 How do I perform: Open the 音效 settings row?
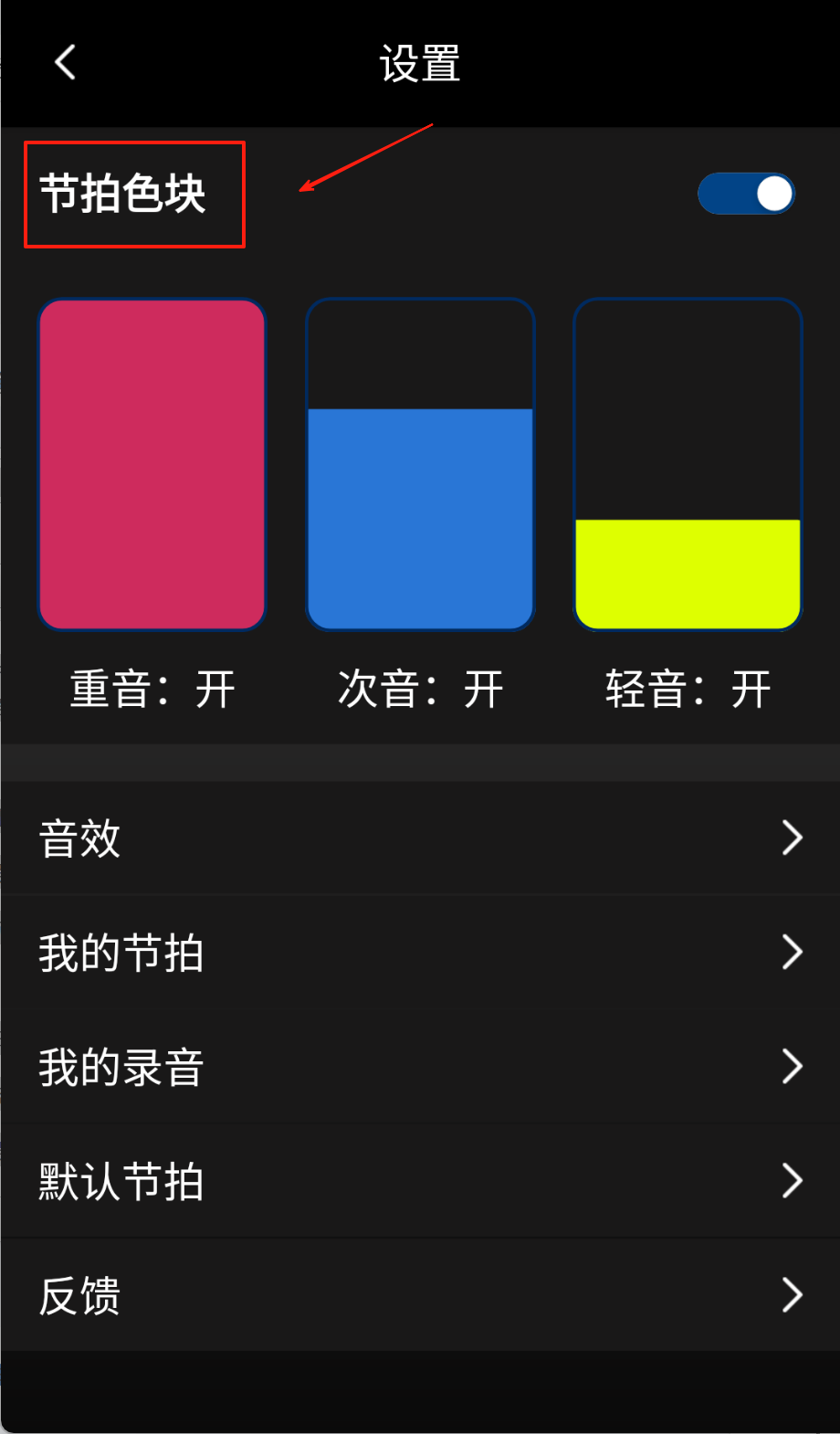click(420, 838)
